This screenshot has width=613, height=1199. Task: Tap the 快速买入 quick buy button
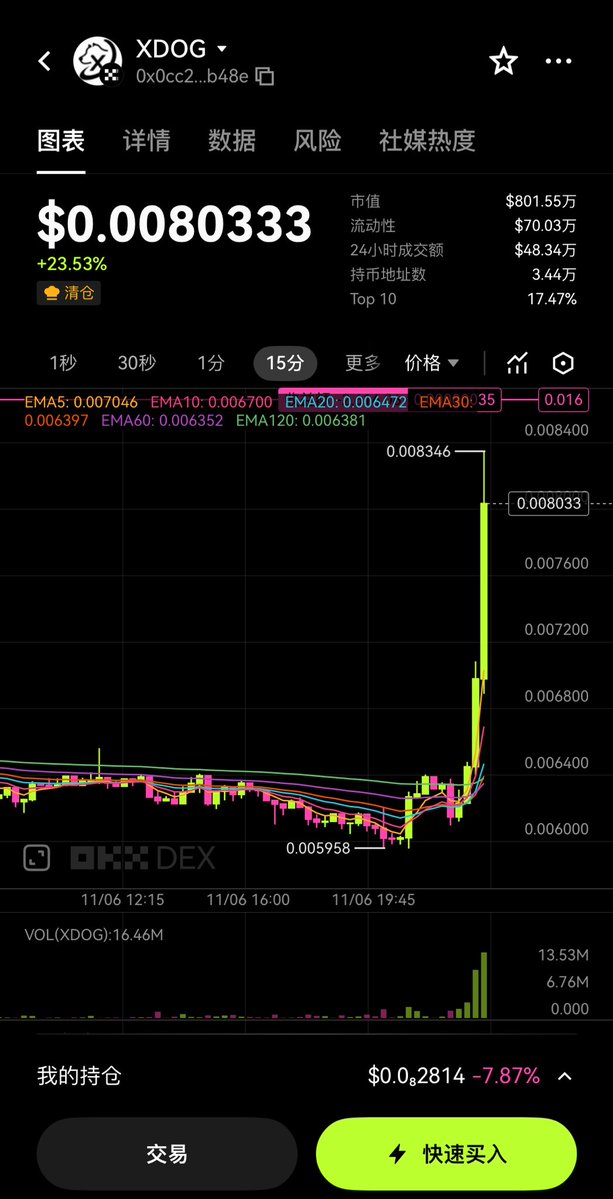pyautogui.click(x=446, y=1154)
